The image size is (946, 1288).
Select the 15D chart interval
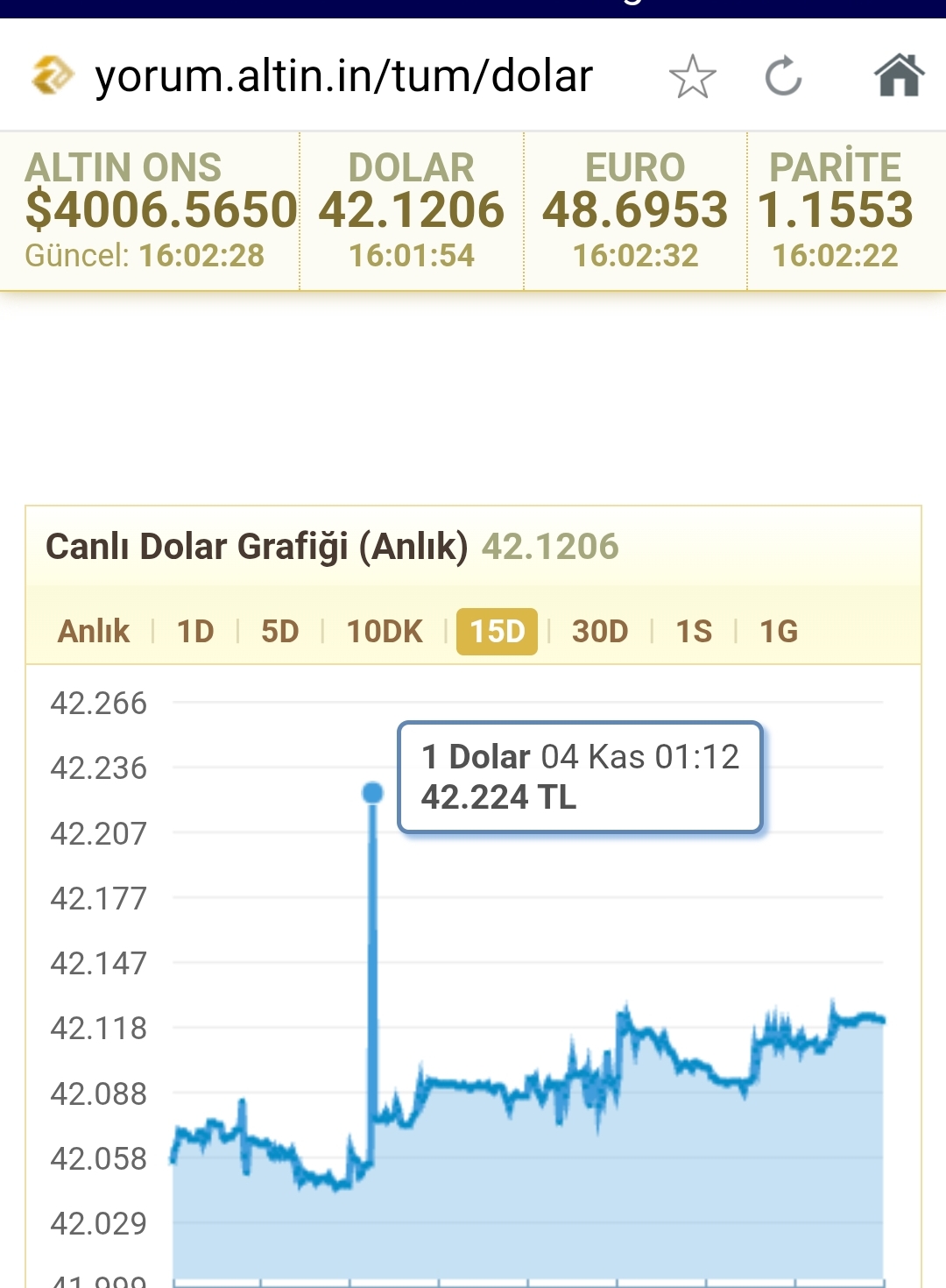pyautogui.click(x=497, y=631)
